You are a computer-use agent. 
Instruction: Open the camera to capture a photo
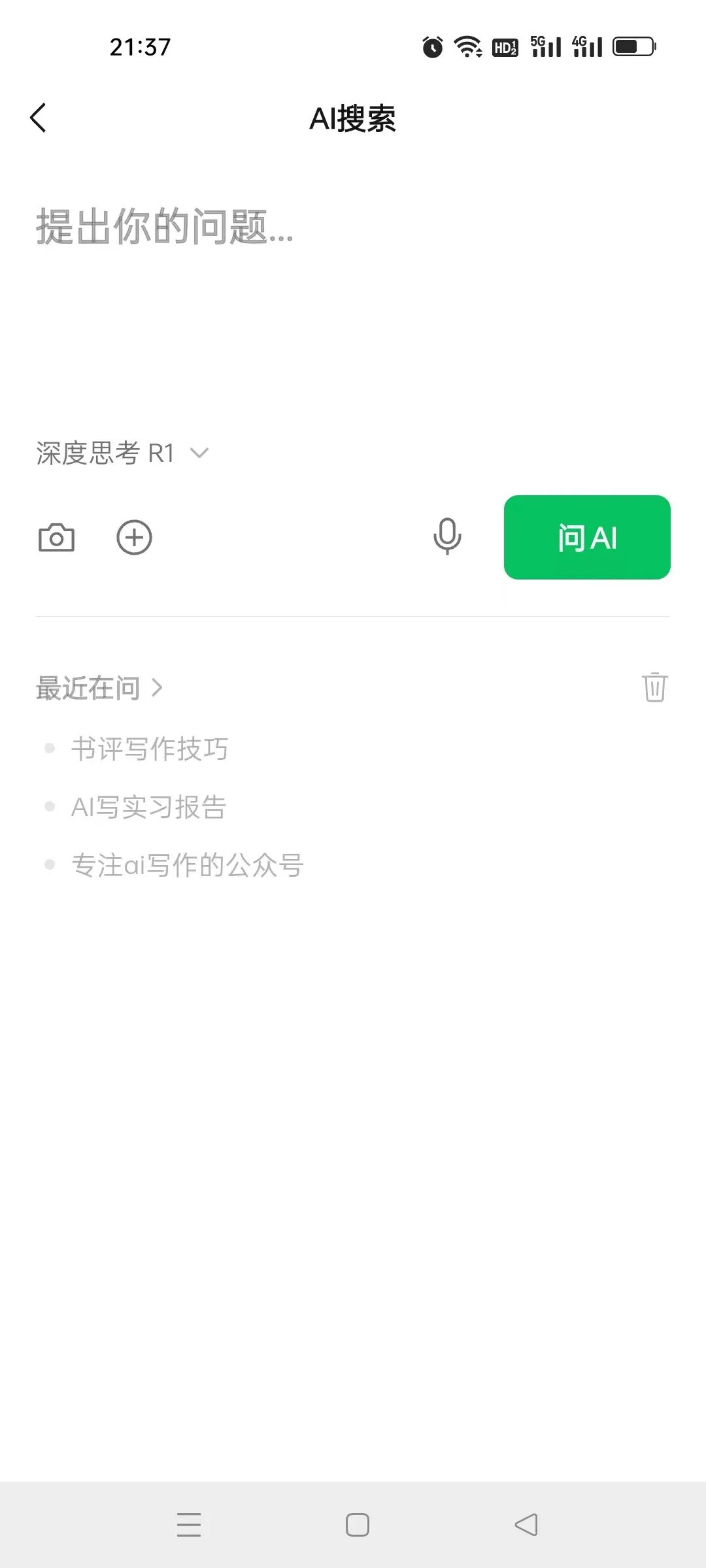[57, 537]
